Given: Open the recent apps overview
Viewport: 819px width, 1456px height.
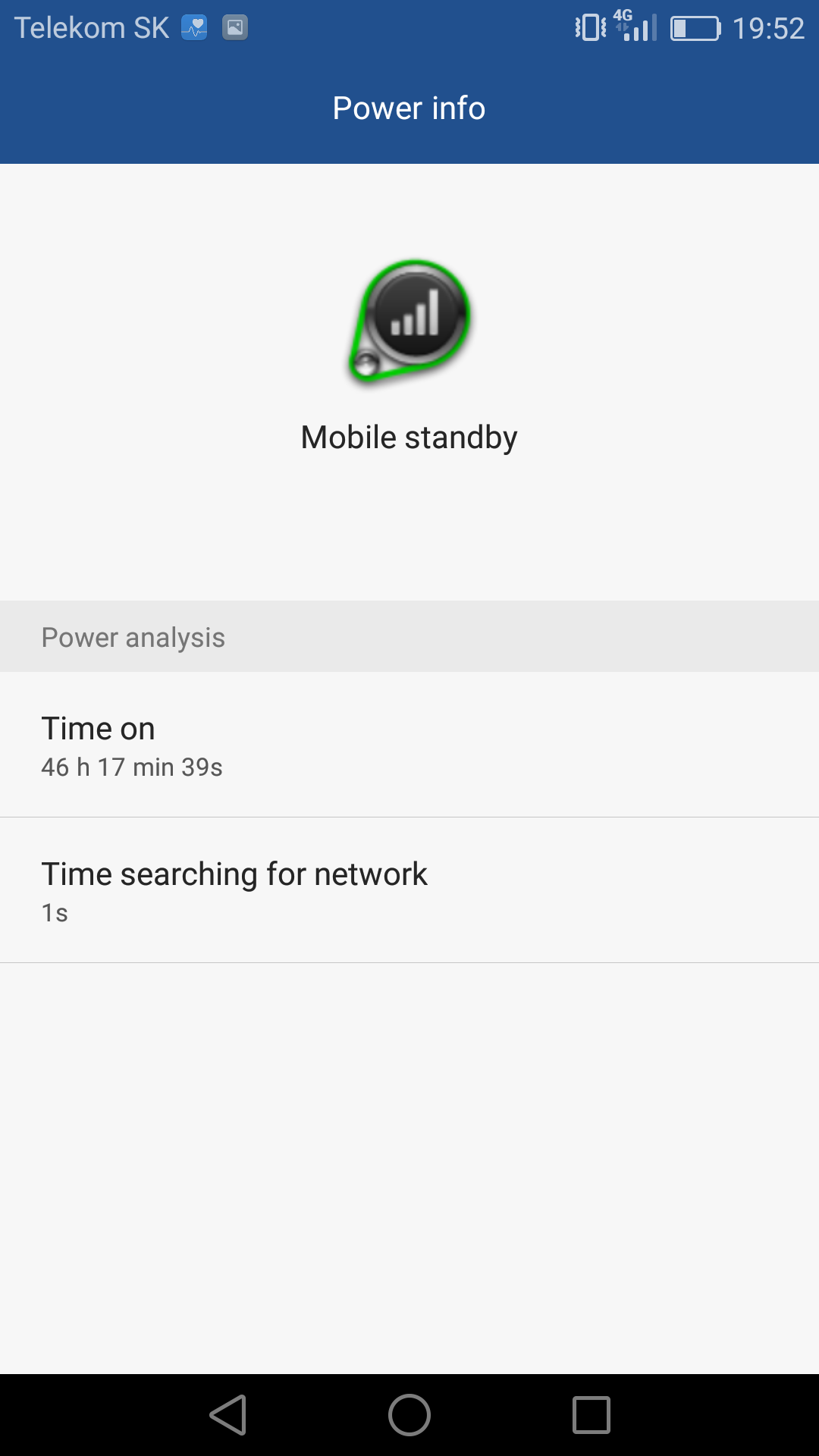Looking at the screenshot, I should [x=591, y=1415].
